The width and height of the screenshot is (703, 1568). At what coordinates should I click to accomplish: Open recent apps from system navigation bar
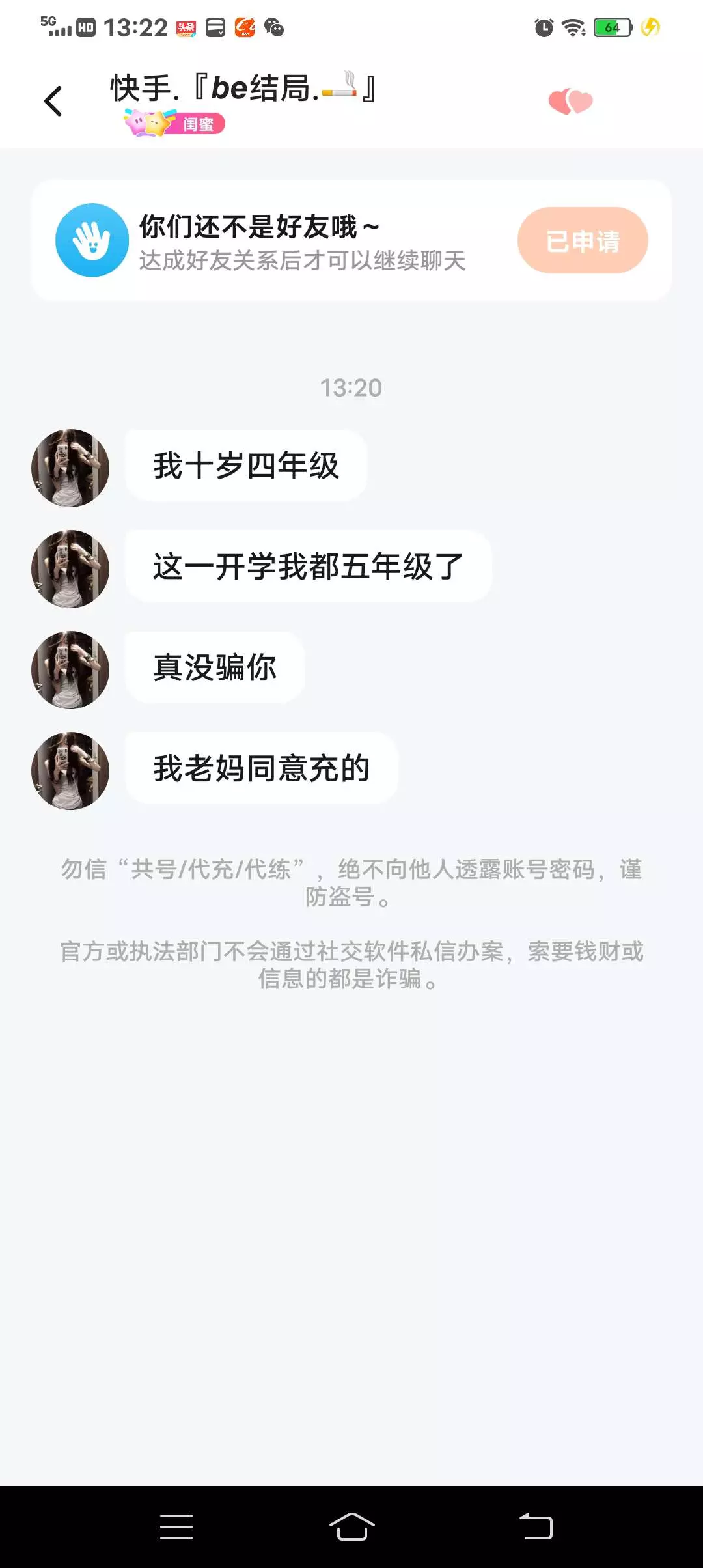coord(176,1527)
